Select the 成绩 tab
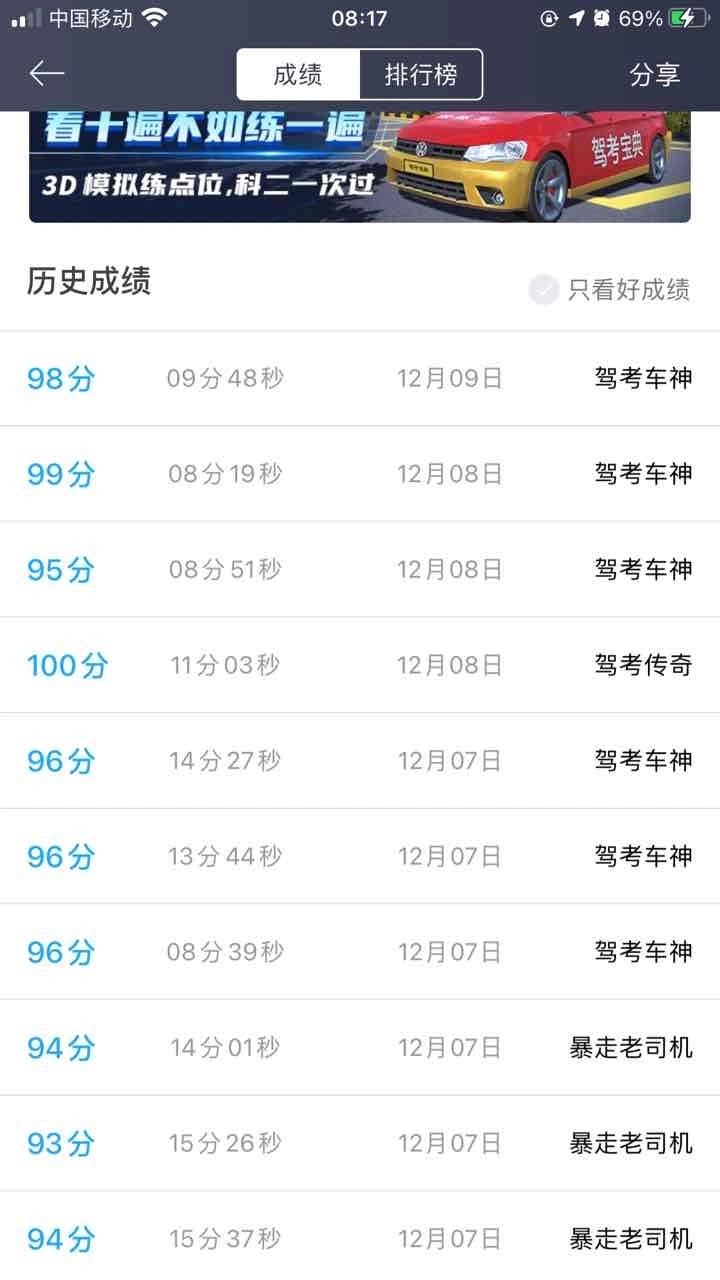This screenshot has height=1280, width=720. click(x=298, y=74)
